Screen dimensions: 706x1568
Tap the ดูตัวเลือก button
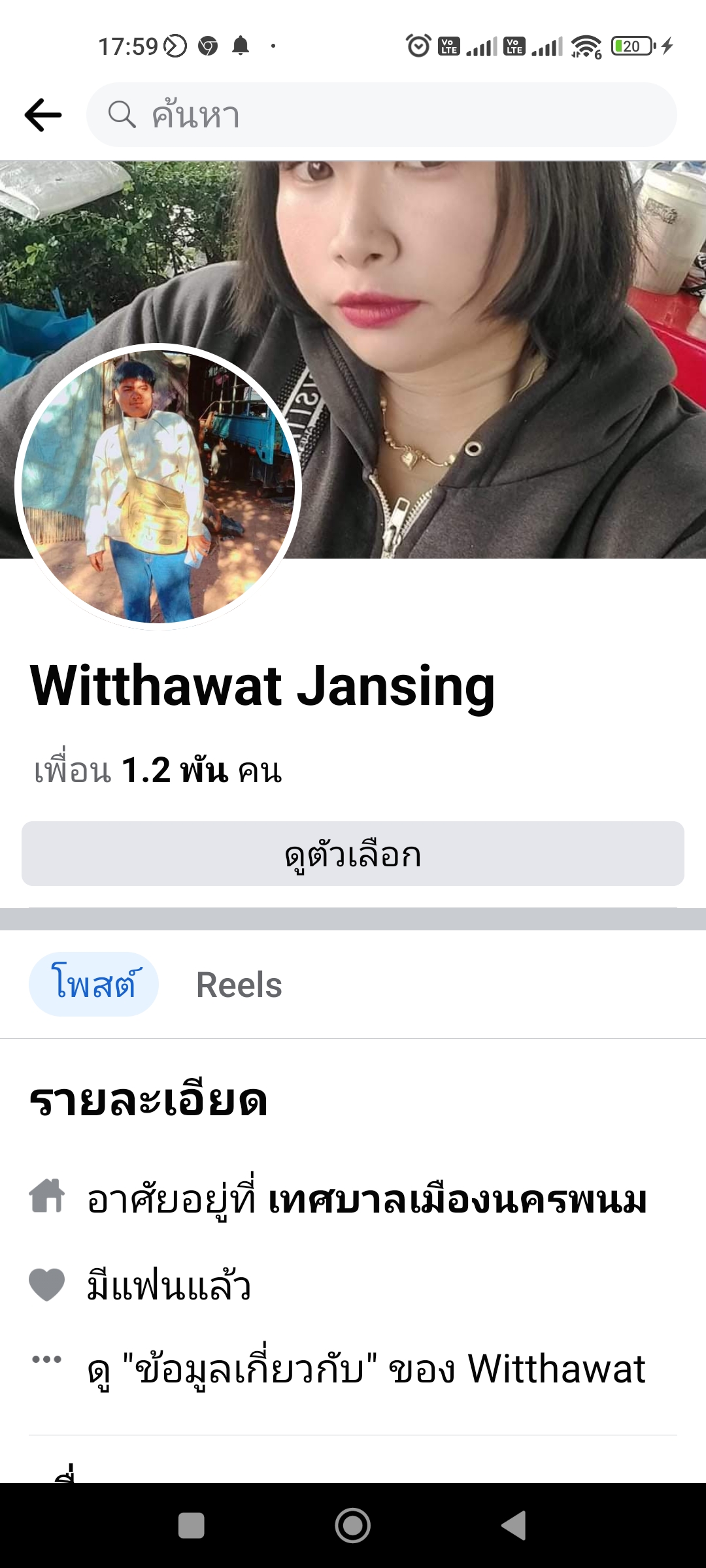tap(353, 854)
